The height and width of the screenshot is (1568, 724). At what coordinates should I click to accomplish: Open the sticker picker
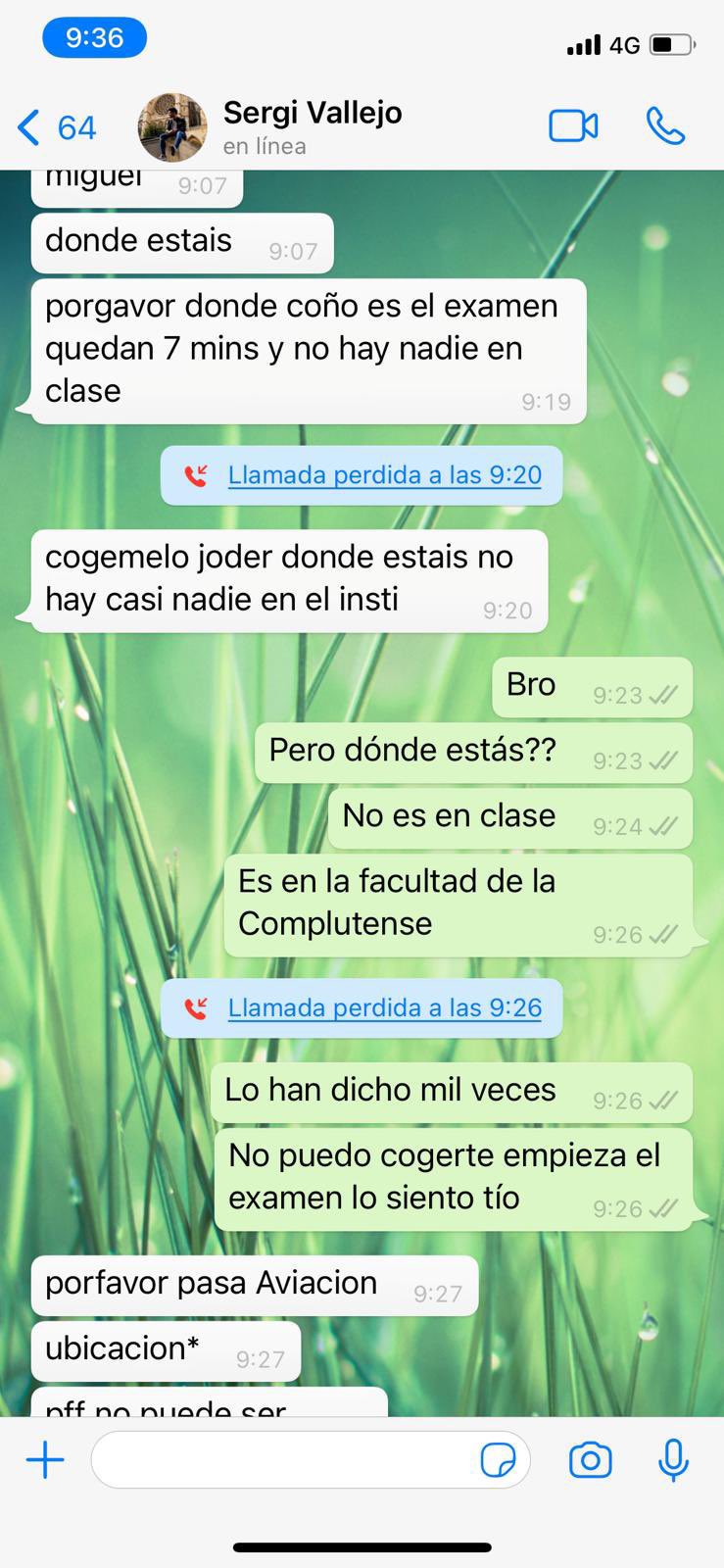[498, 1460]
